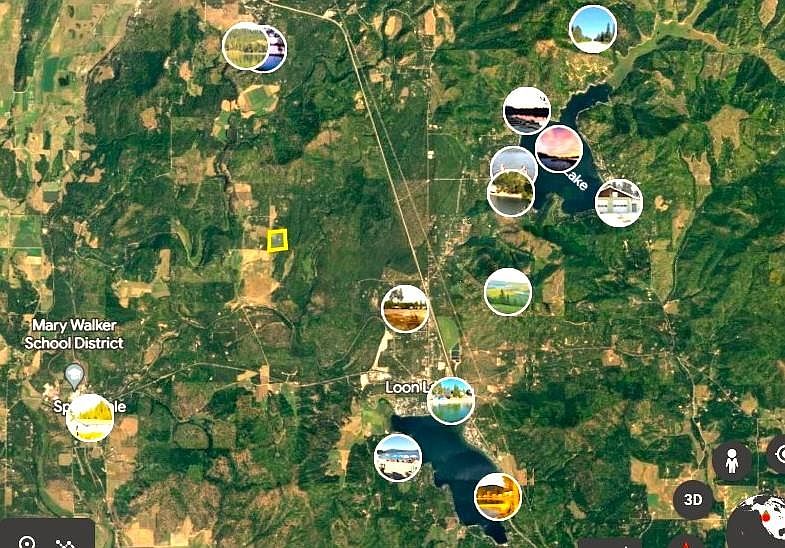
Task: Open the yellow autumn trees photo near Springdale
Action: (90, 417)
